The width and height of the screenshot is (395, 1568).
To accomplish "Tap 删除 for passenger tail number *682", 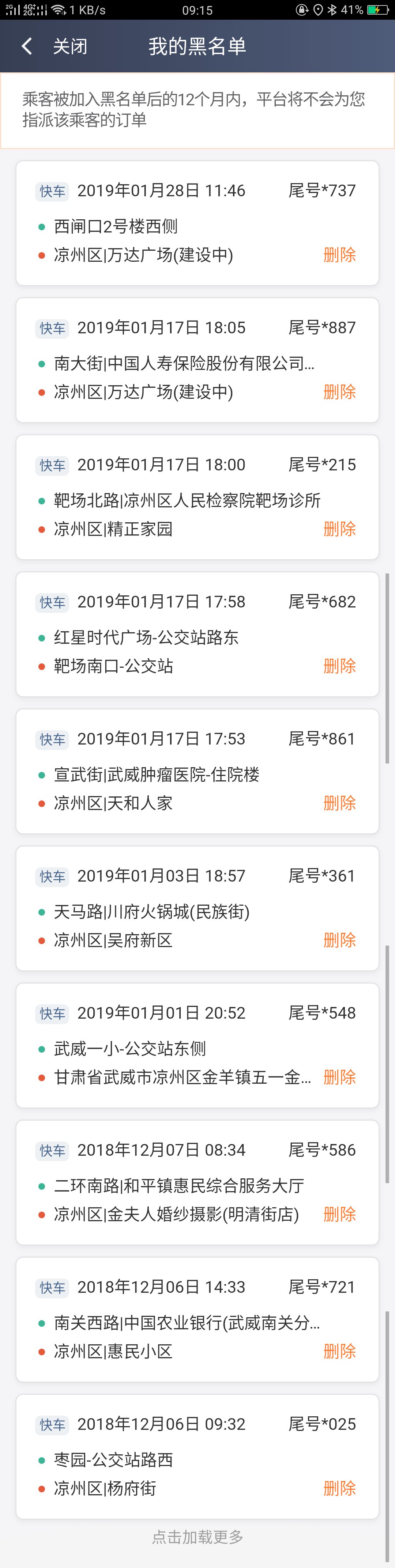I will (339, 666).
